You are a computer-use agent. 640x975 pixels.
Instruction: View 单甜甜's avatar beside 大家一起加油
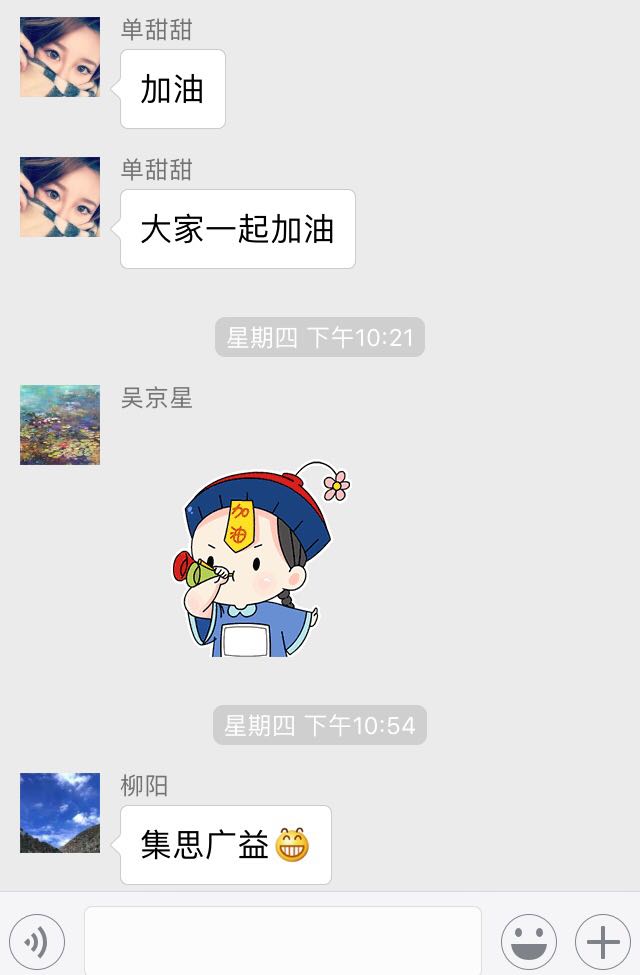tap(60, 197)
